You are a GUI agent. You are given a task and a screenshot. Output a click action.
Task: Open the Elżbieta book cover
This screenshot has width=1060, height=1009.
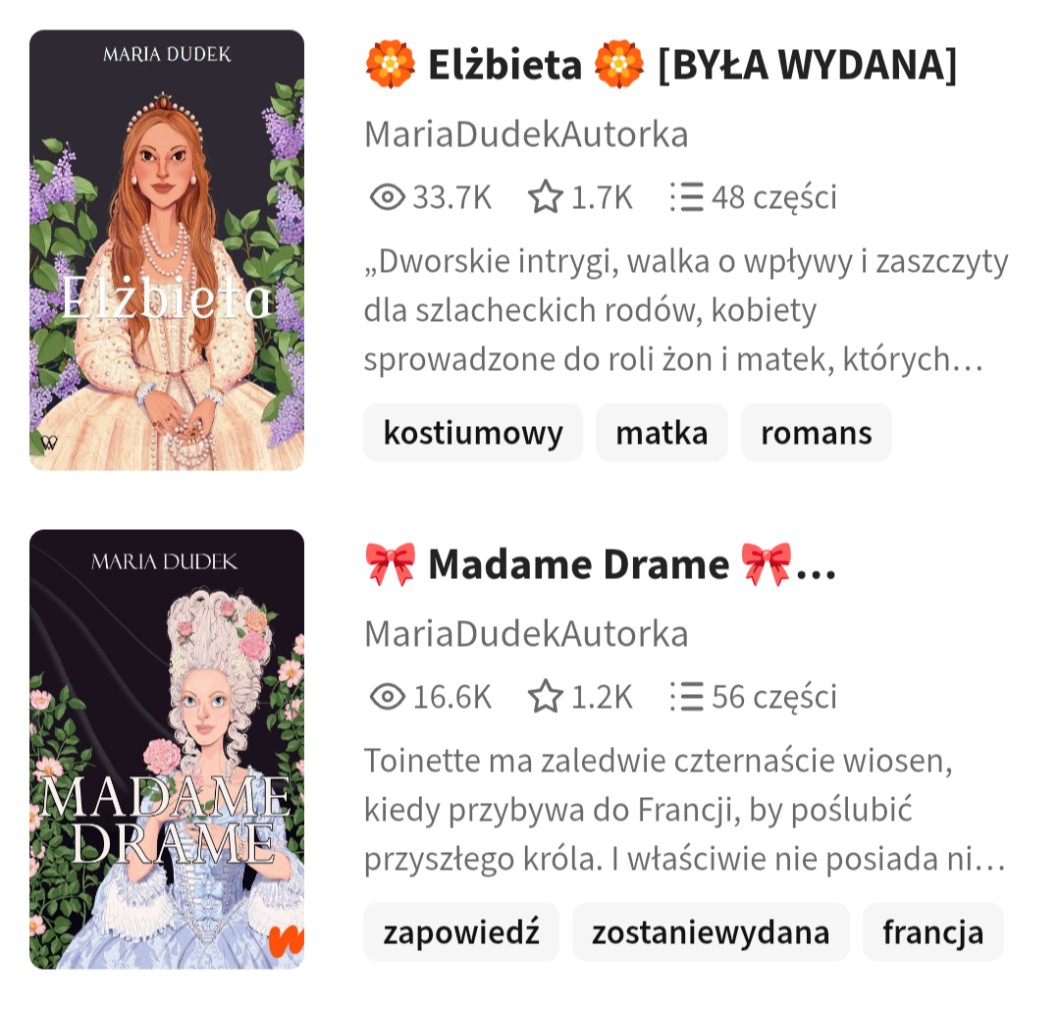[x=166, y=250]
